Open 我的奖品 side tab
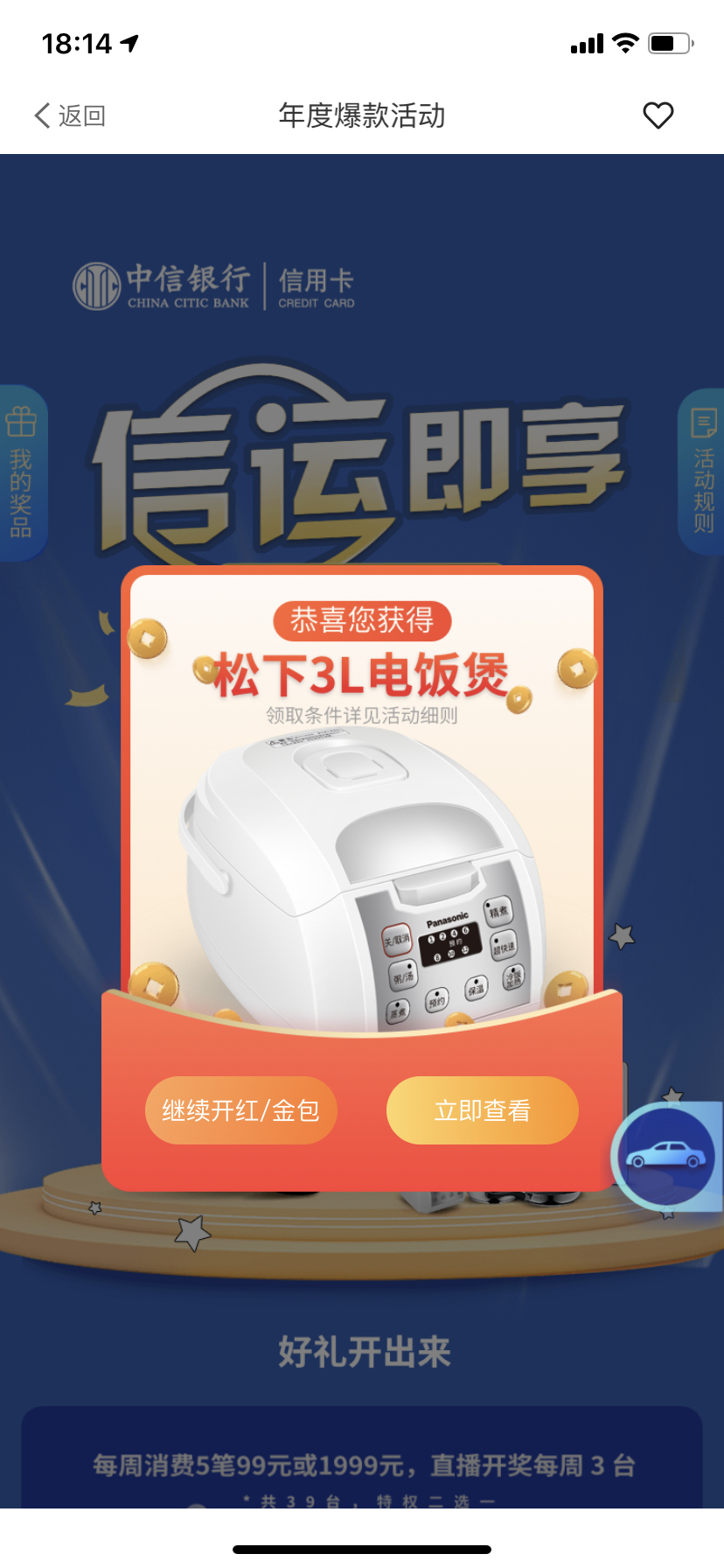The image size is (724, 1568). [21, 473]
